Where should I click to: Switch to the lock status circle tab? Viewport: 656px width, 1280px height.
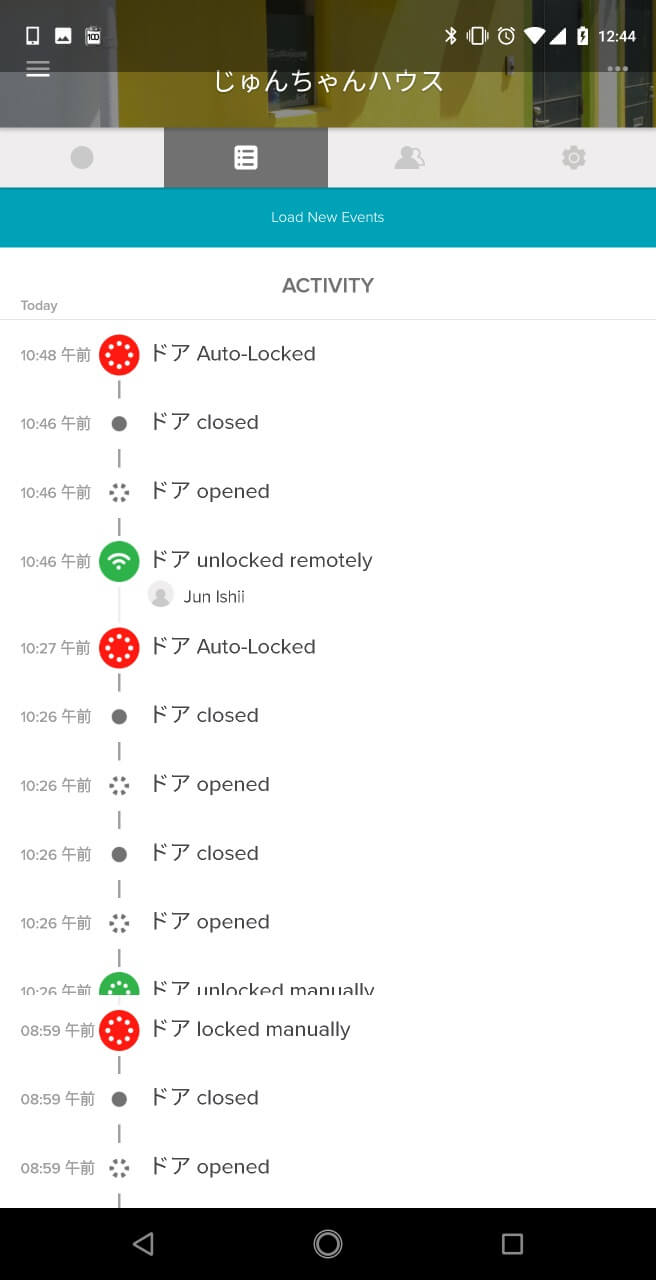[82, 158]
